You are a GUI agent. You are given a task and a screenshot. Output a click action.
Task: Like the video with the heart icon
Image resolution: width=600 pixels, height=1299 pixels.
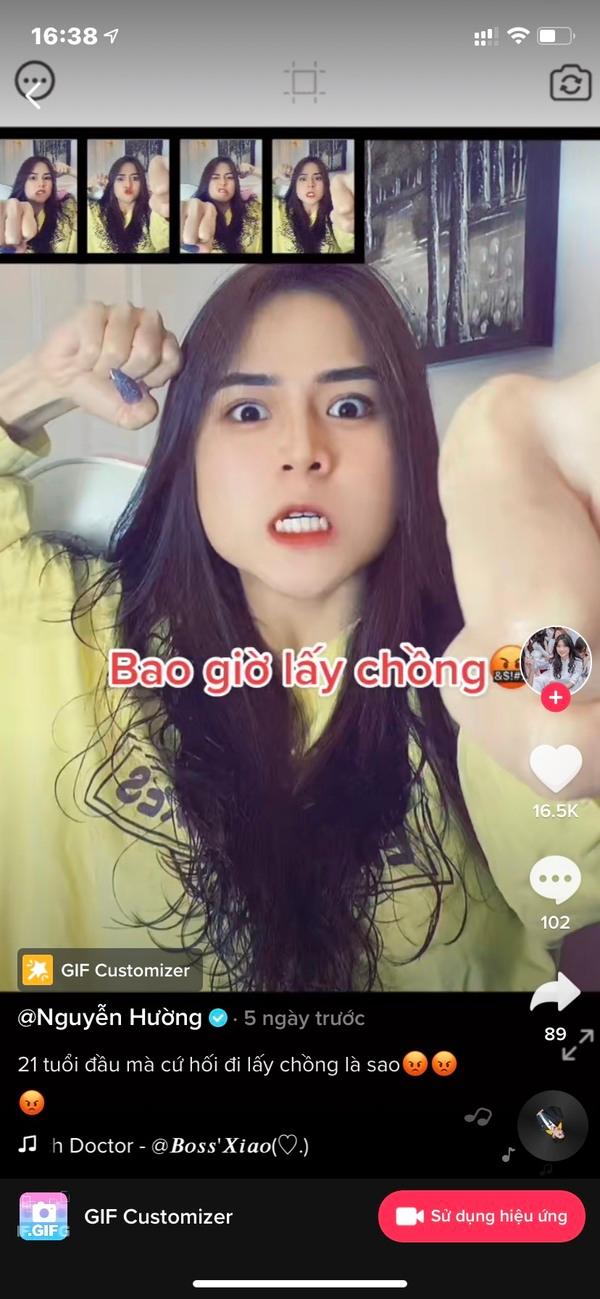pos(555,768)
